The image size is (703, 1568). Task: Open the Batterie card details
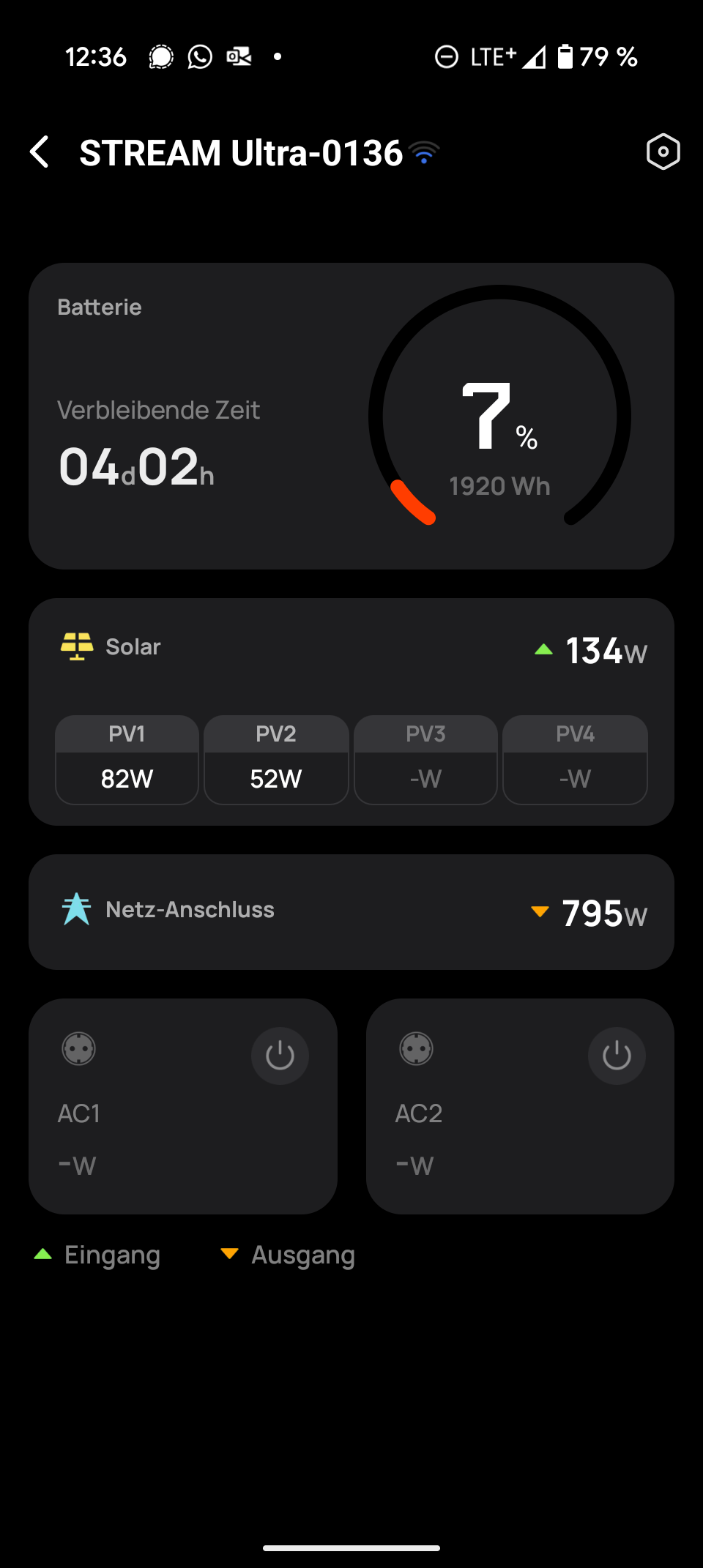[351, 416]
